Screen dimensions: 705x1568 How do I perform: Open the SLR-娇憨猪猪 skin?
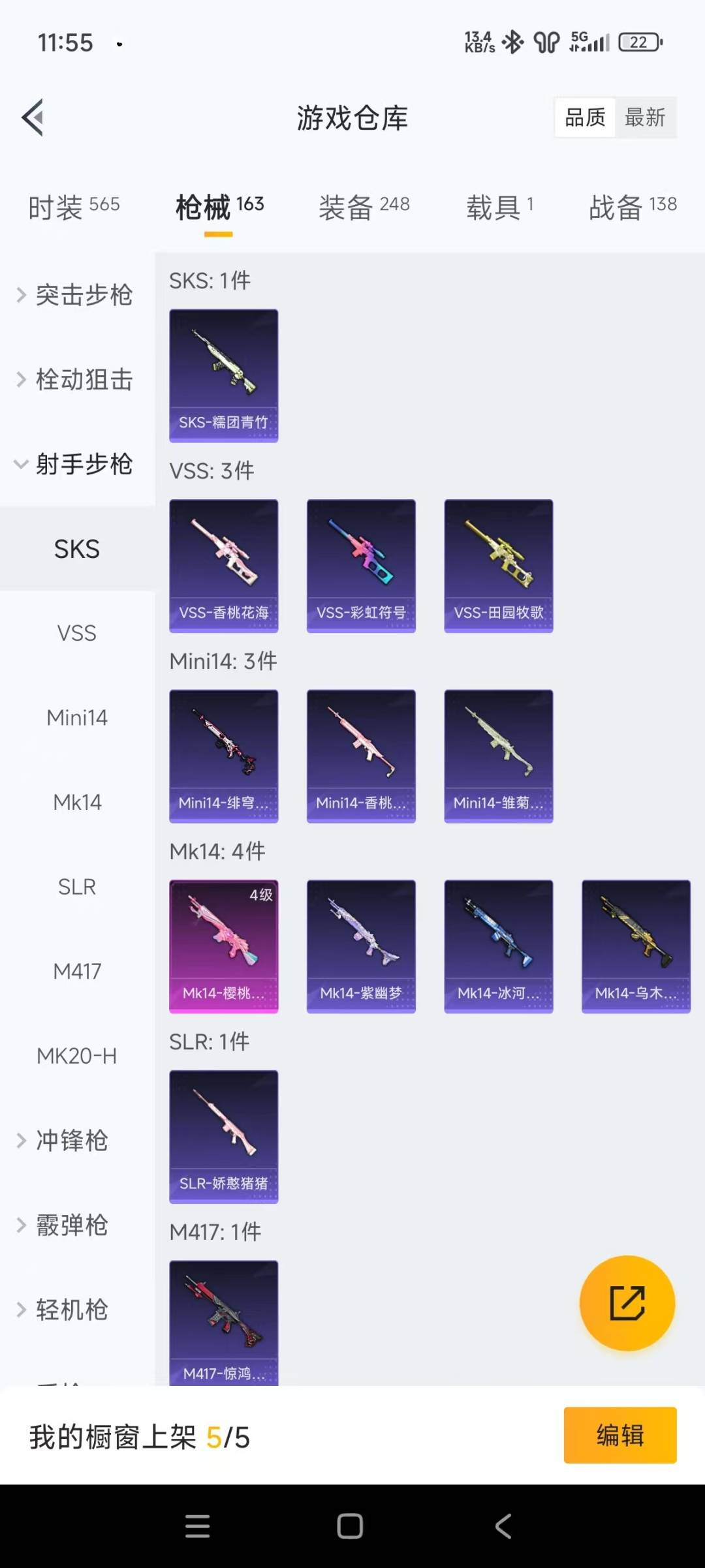tap(223, 1136)
